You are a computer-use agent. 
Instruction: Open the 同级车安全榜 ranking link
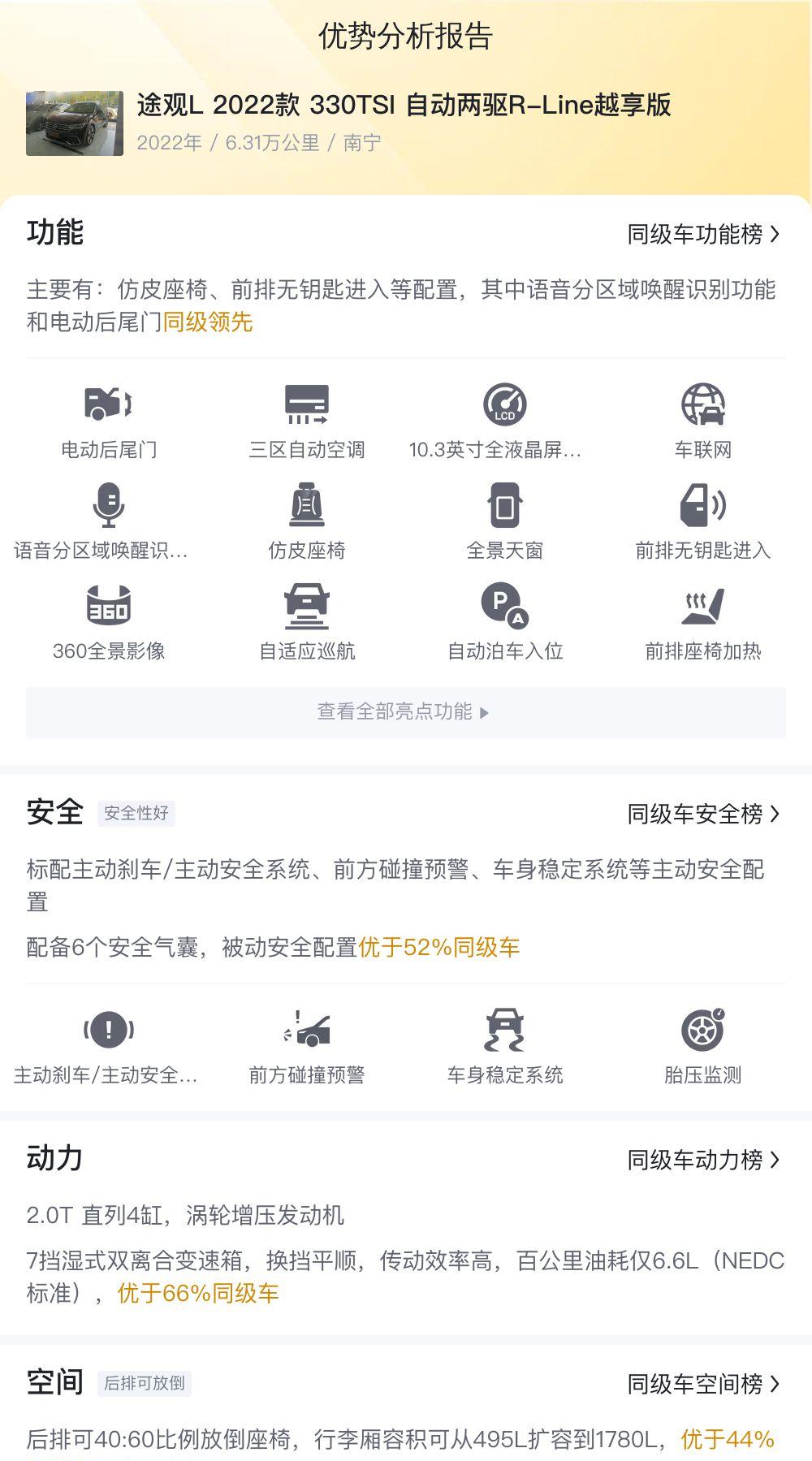click(x=703, y=814)
